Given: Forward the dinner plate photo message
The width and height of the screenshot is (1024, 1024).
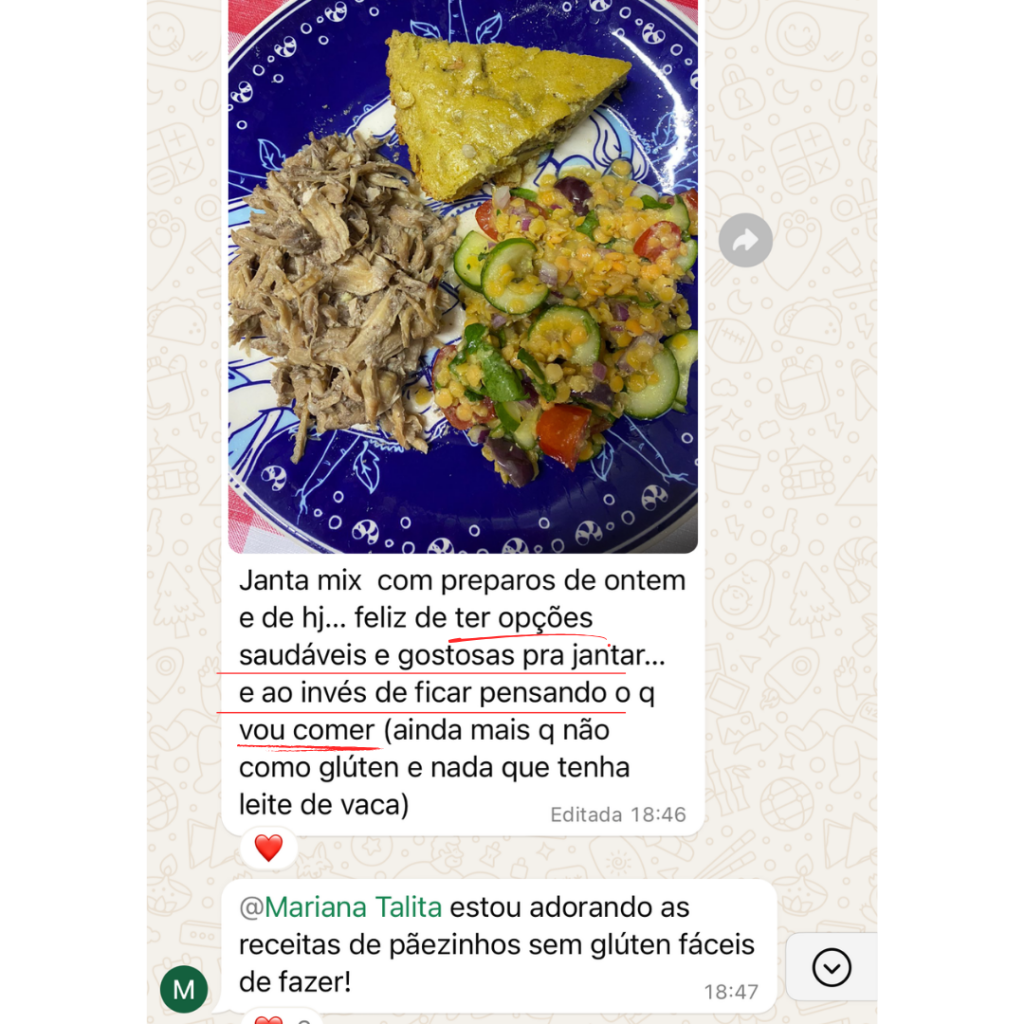Looking at the screenshot, I should (x=745, y=240).
